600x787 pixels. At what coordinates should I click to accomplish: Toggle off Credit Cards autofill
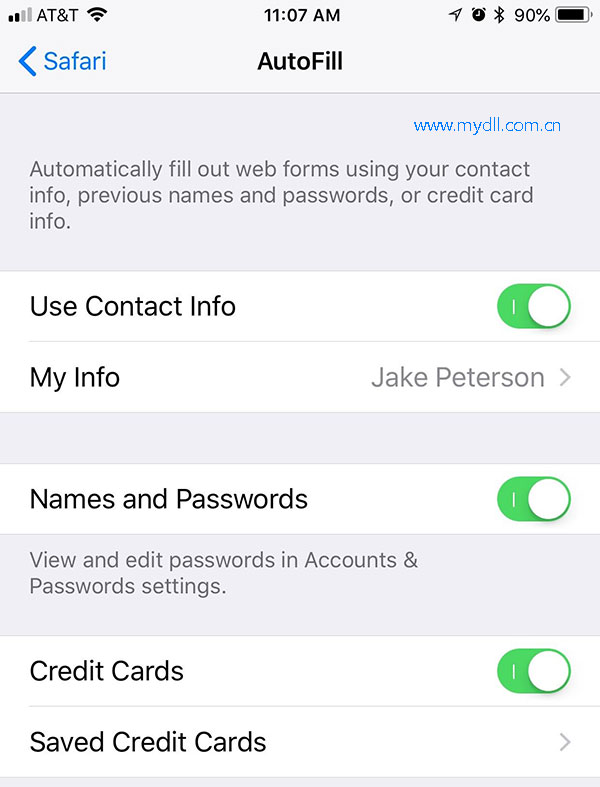tap(533, 671)
